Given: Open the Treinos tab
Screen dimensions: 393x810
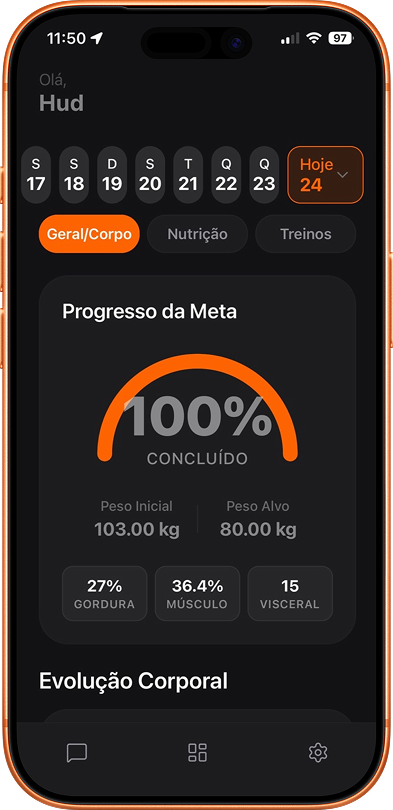Looking at the screenshot, I should point(306,234).
